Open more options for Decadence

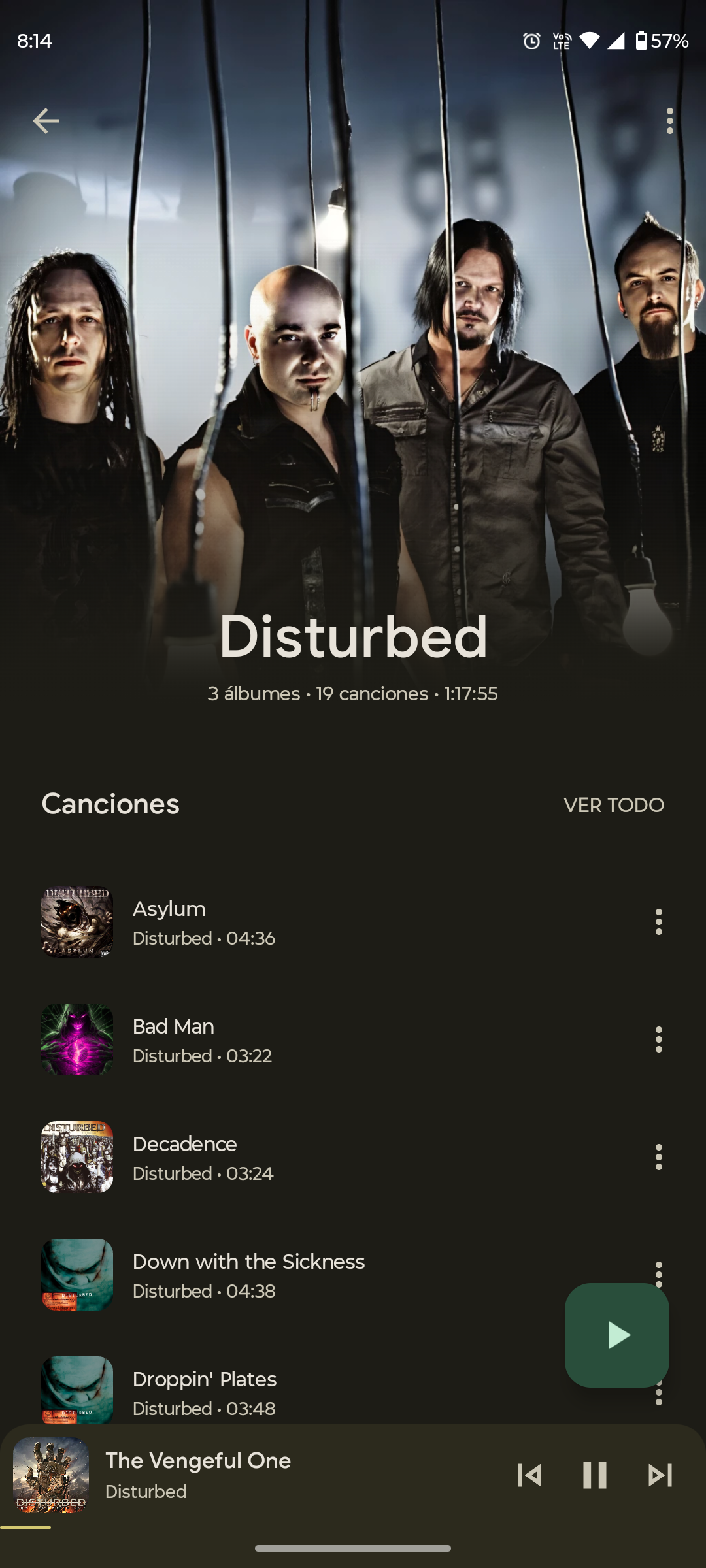pos(658,1157)
